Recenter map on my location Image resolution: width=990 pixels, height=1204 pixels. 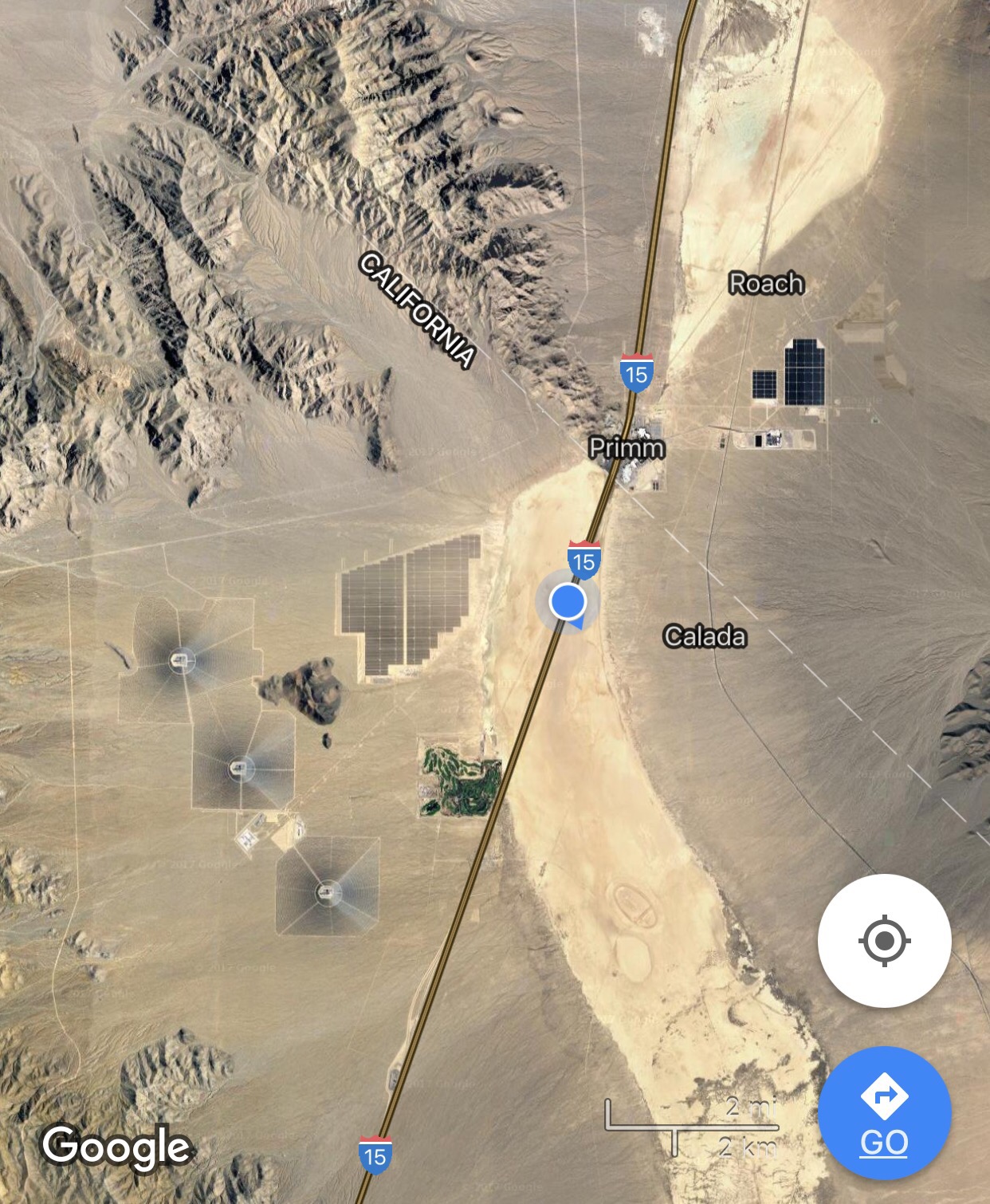click(884, 941)
